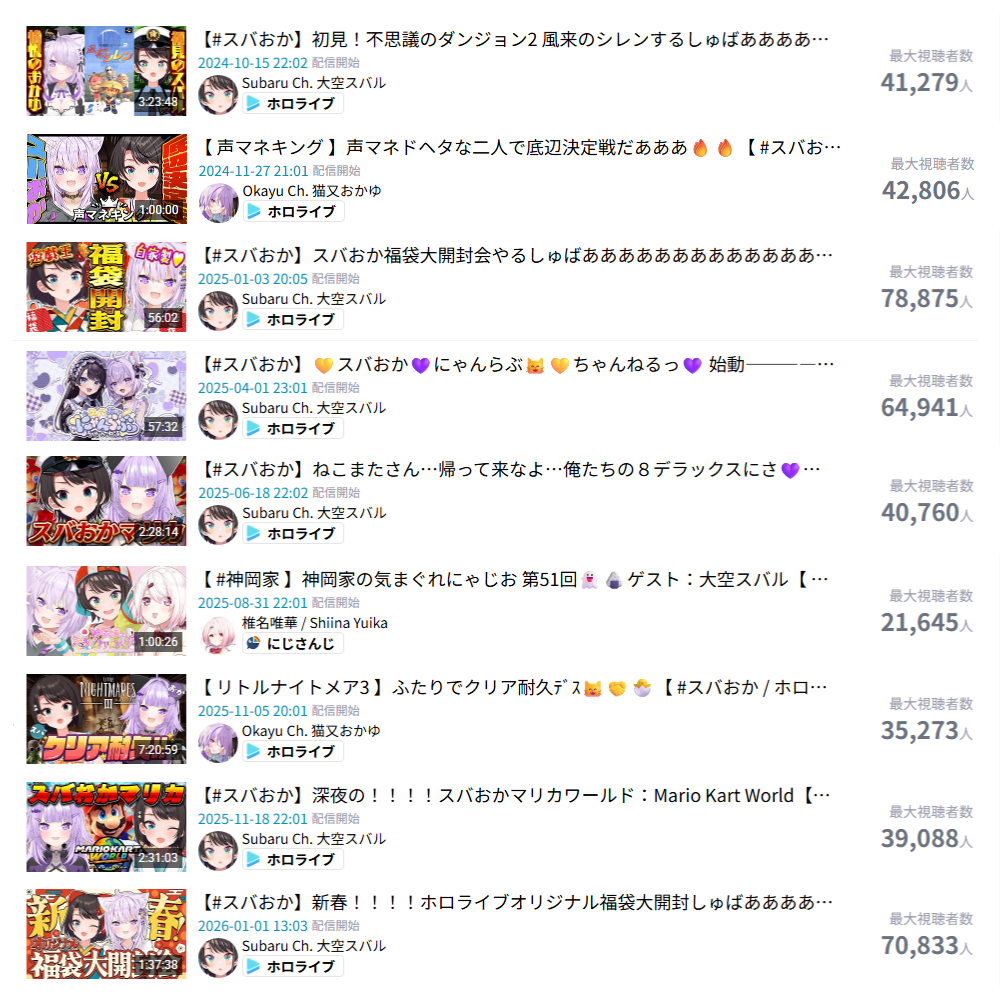This screenshot has height=1000, width=1000.
Task: Open the 新春 ホロライブオリジナル福袋大開封 thumbnail
Action: pyautogui.click(x=107, y=934)
